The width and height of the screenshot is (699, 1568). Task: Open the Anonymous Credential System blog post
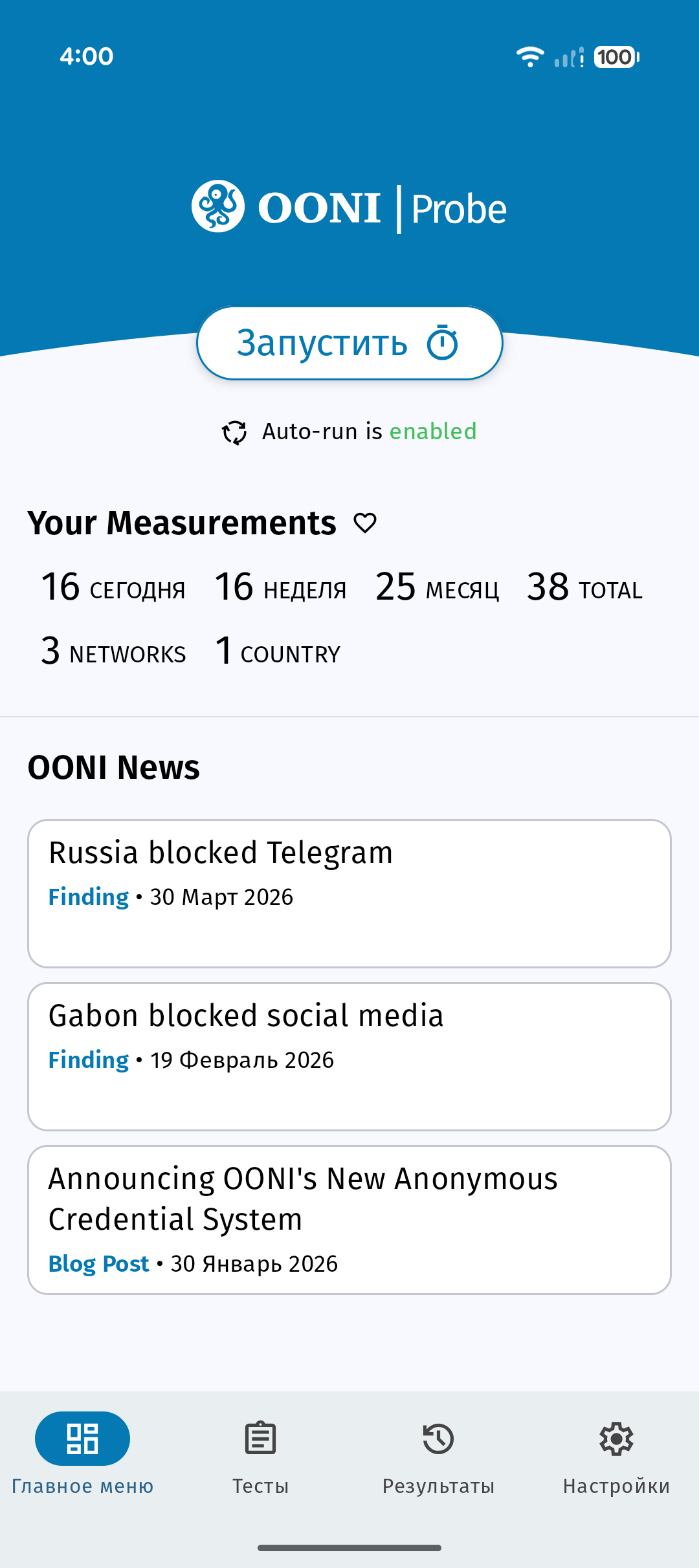point(349,1220)
